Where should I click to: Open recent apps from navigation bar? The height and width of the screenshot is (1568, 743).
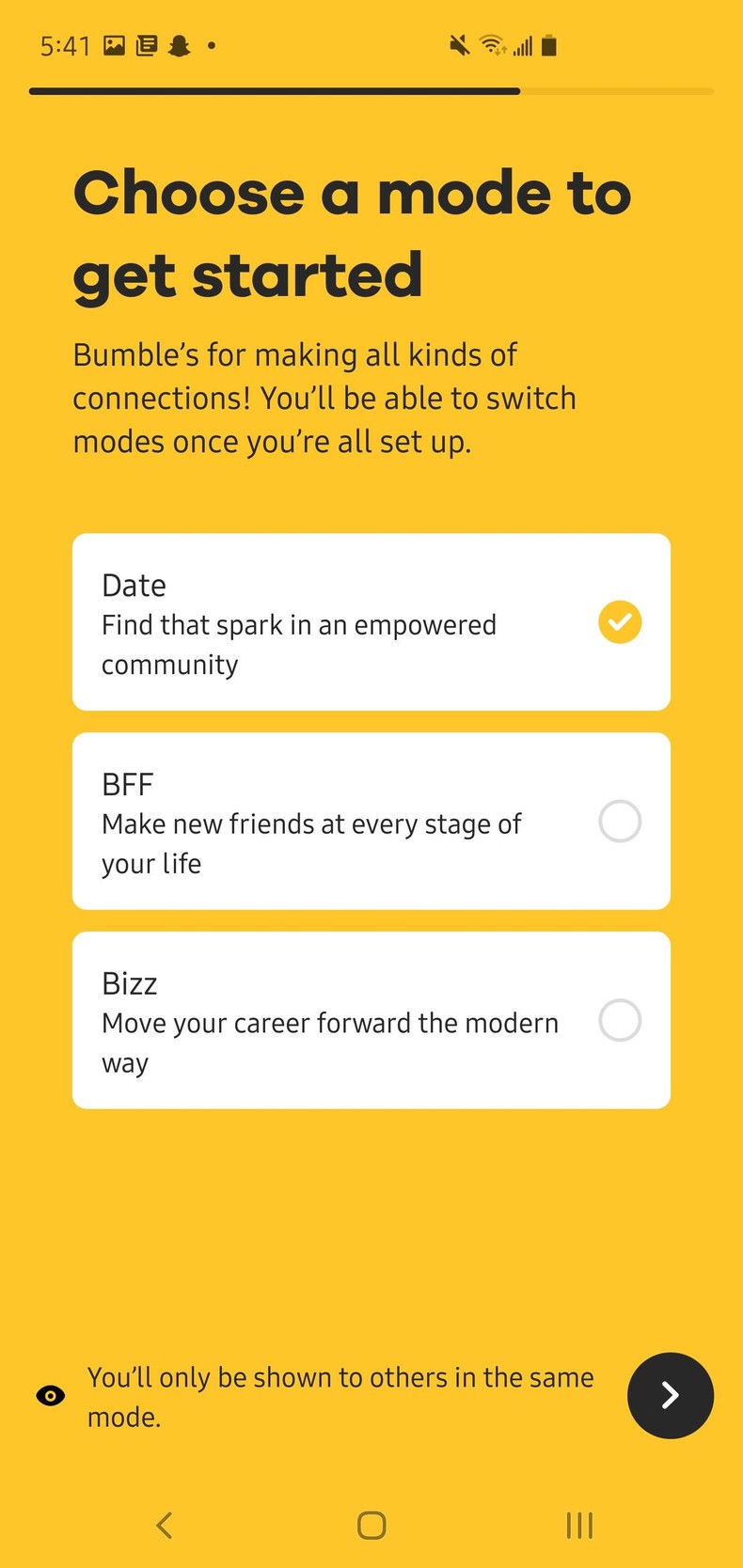(x=579, y=1525)
